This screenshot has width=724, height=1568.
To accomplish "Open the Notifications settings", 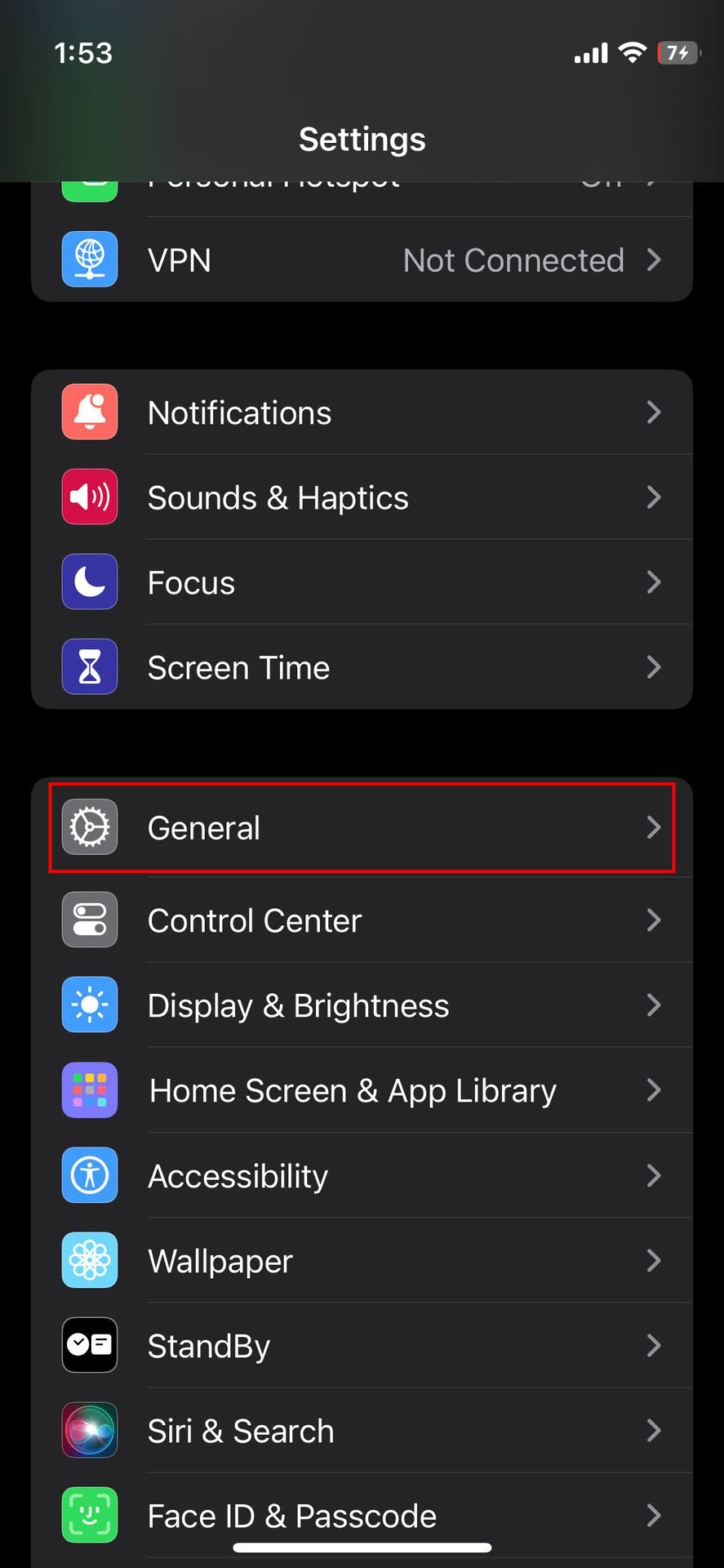I will [x=362, y=412].
